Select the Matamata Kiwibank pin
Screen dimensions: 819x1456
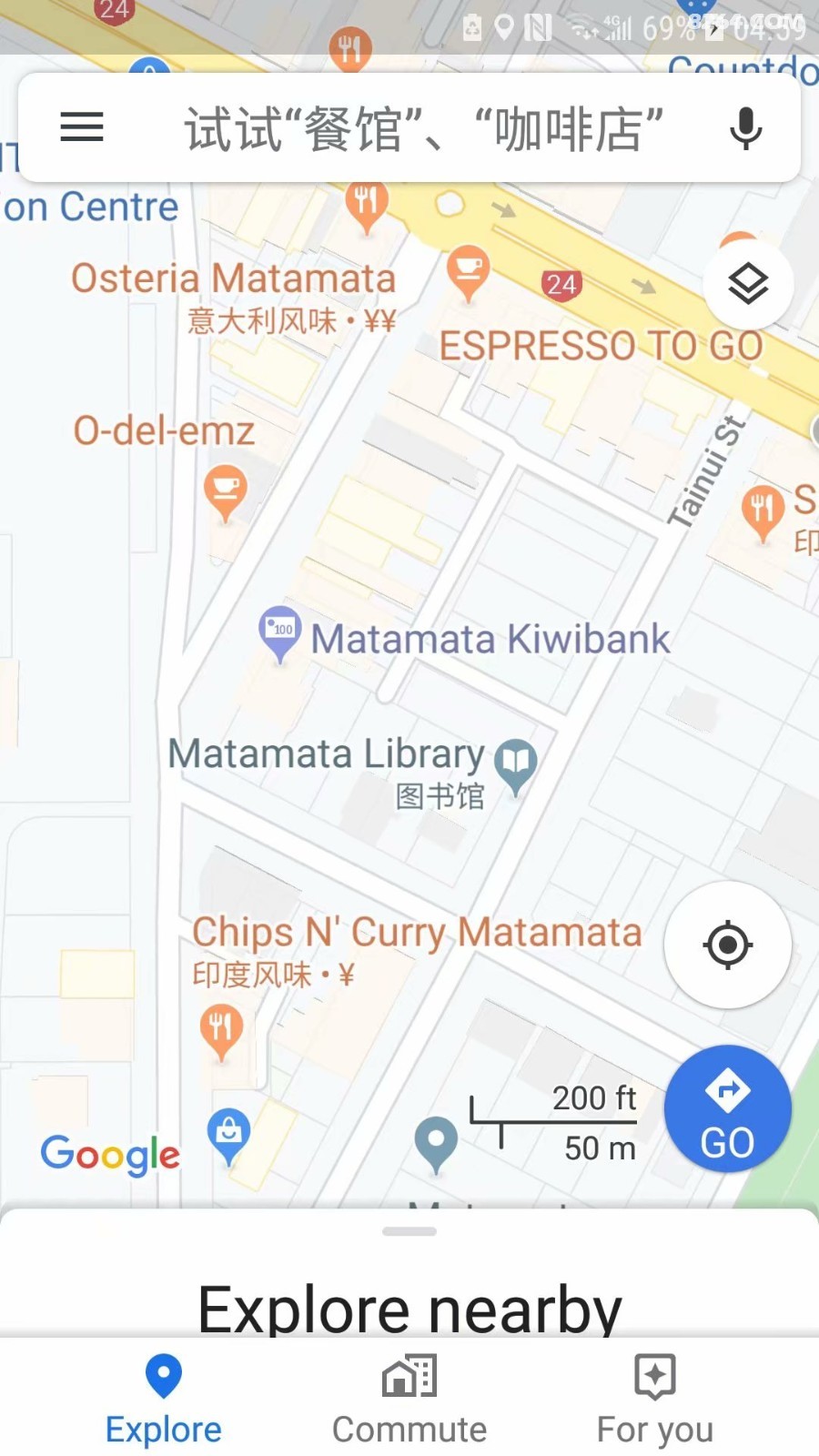point(279,632)
